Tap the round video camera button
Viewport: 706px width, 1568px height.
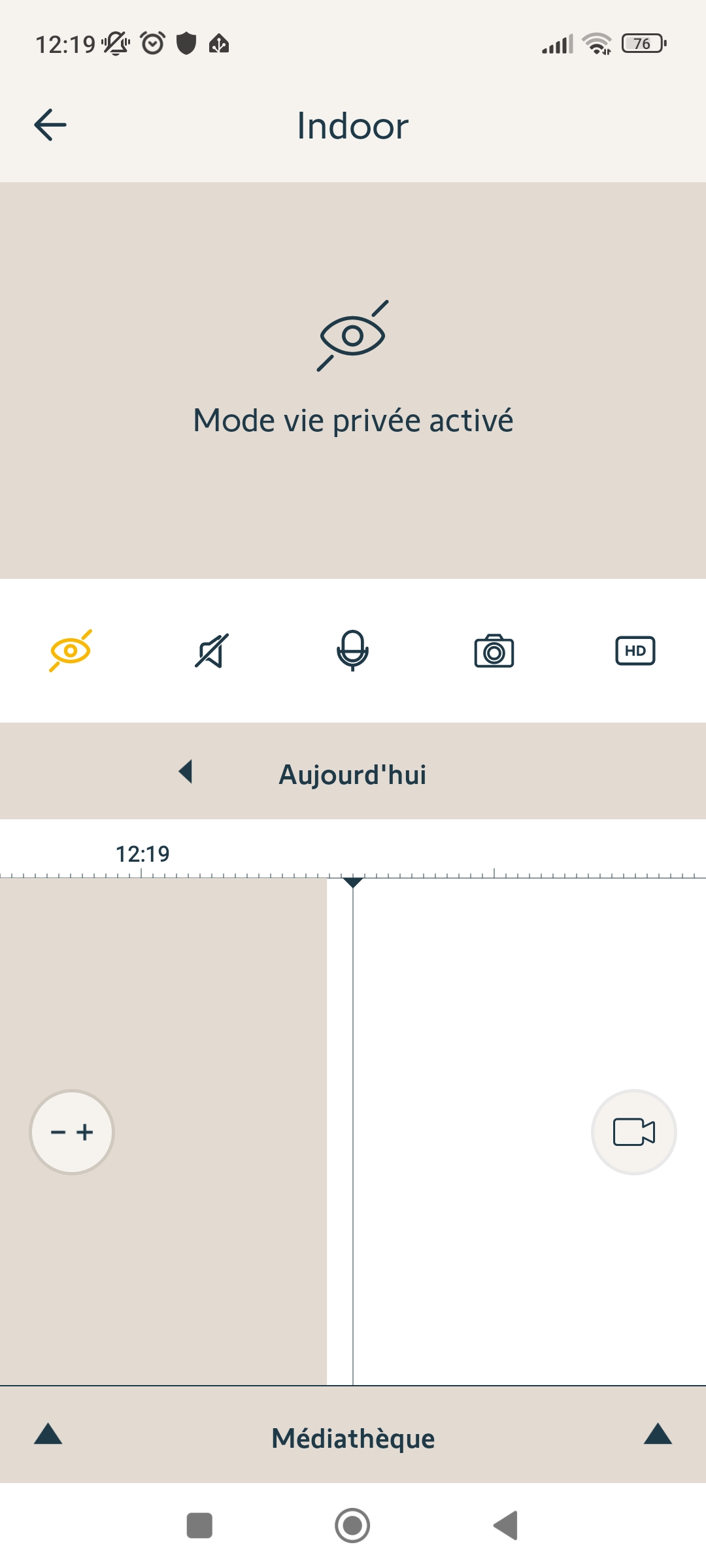634,1132
